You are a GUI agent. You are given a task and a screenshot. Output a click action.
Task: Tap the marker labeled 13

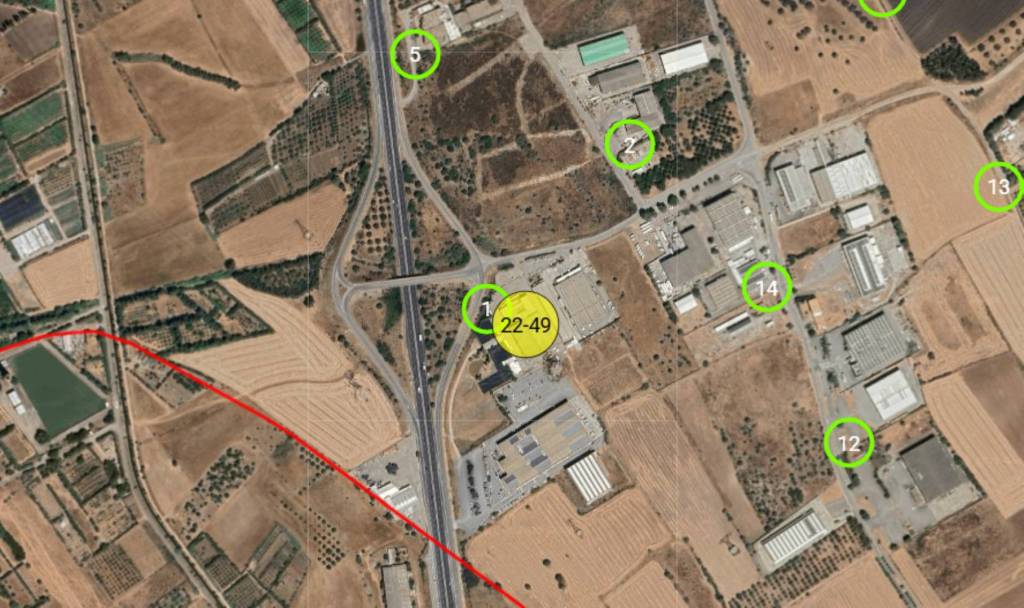[x=998, y=186]
